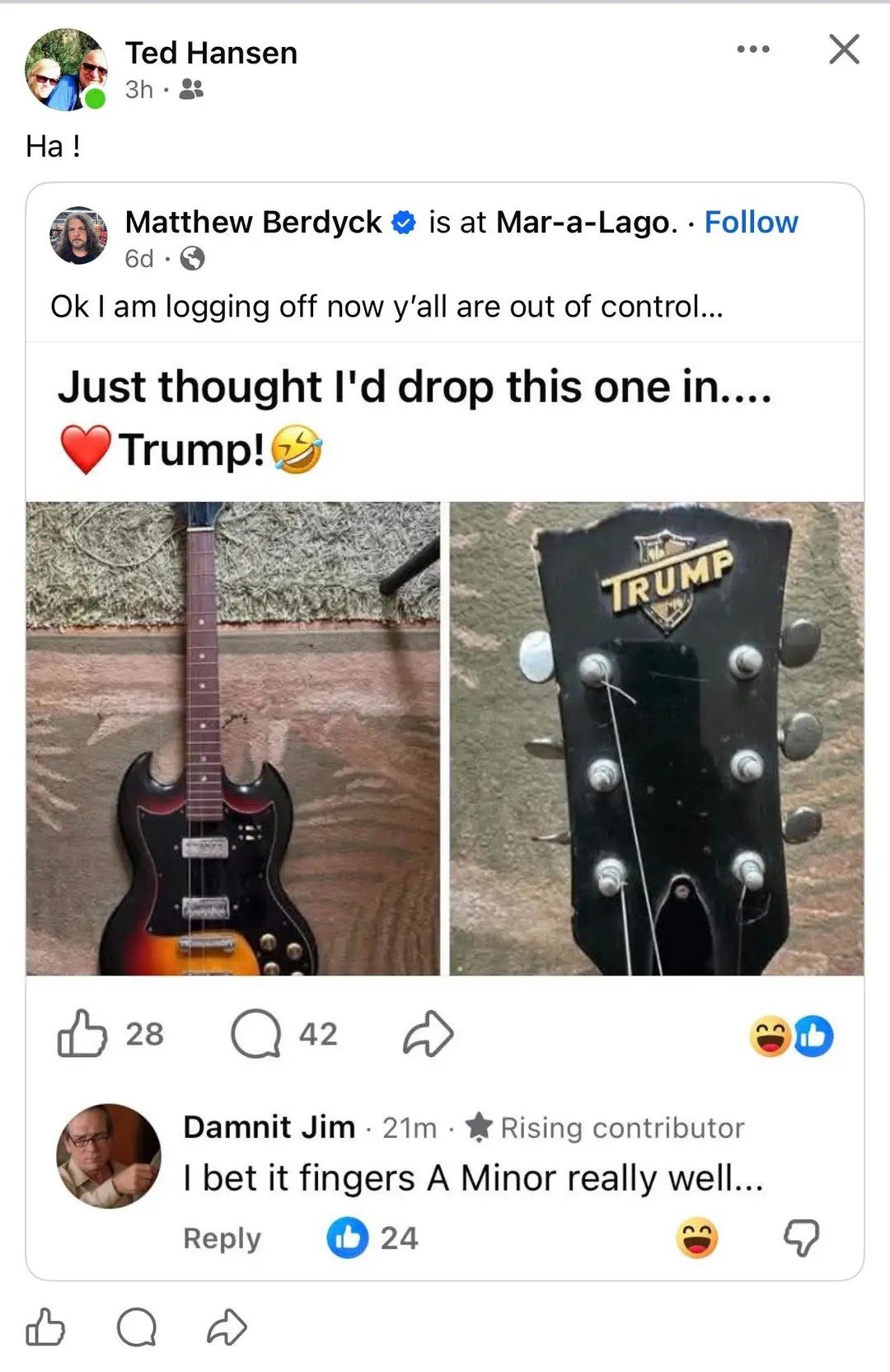Like Damnit Jim's comment
The image size is (890, 1372).
(347, 1238)
